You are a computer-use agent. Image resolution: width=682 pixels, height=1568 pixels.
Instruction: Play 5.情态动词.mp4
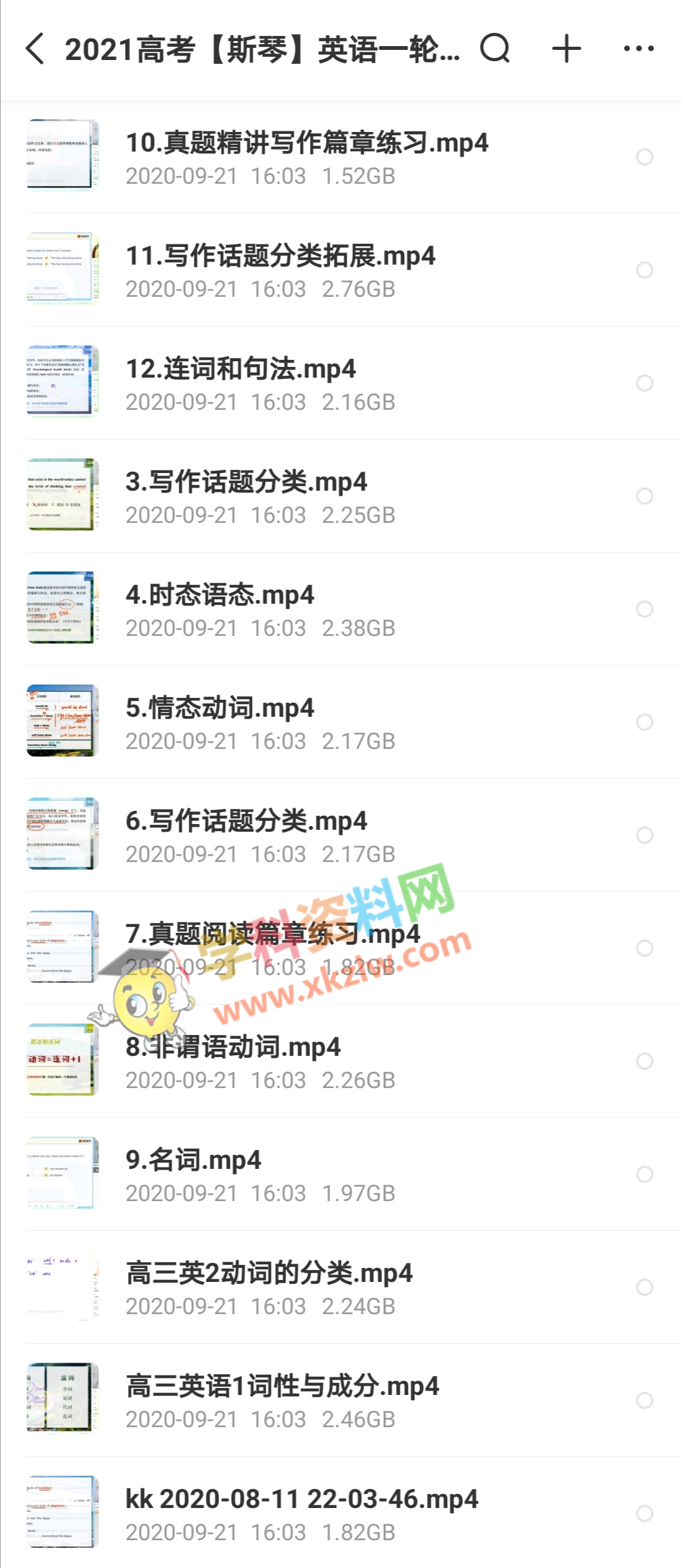coord(220,709)
